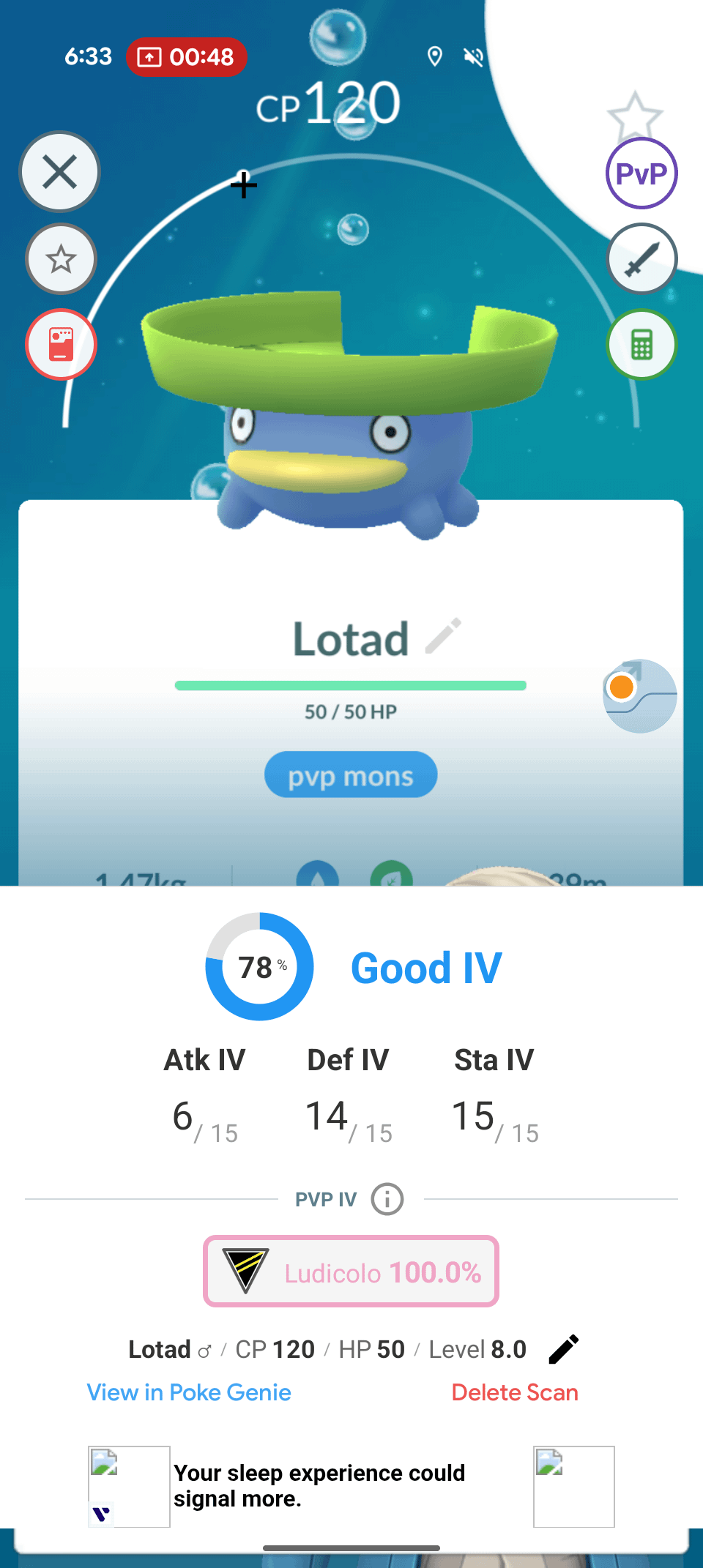View this scan in Poke Genie
The image size is (703, 1568).
tap(189, 1392)
